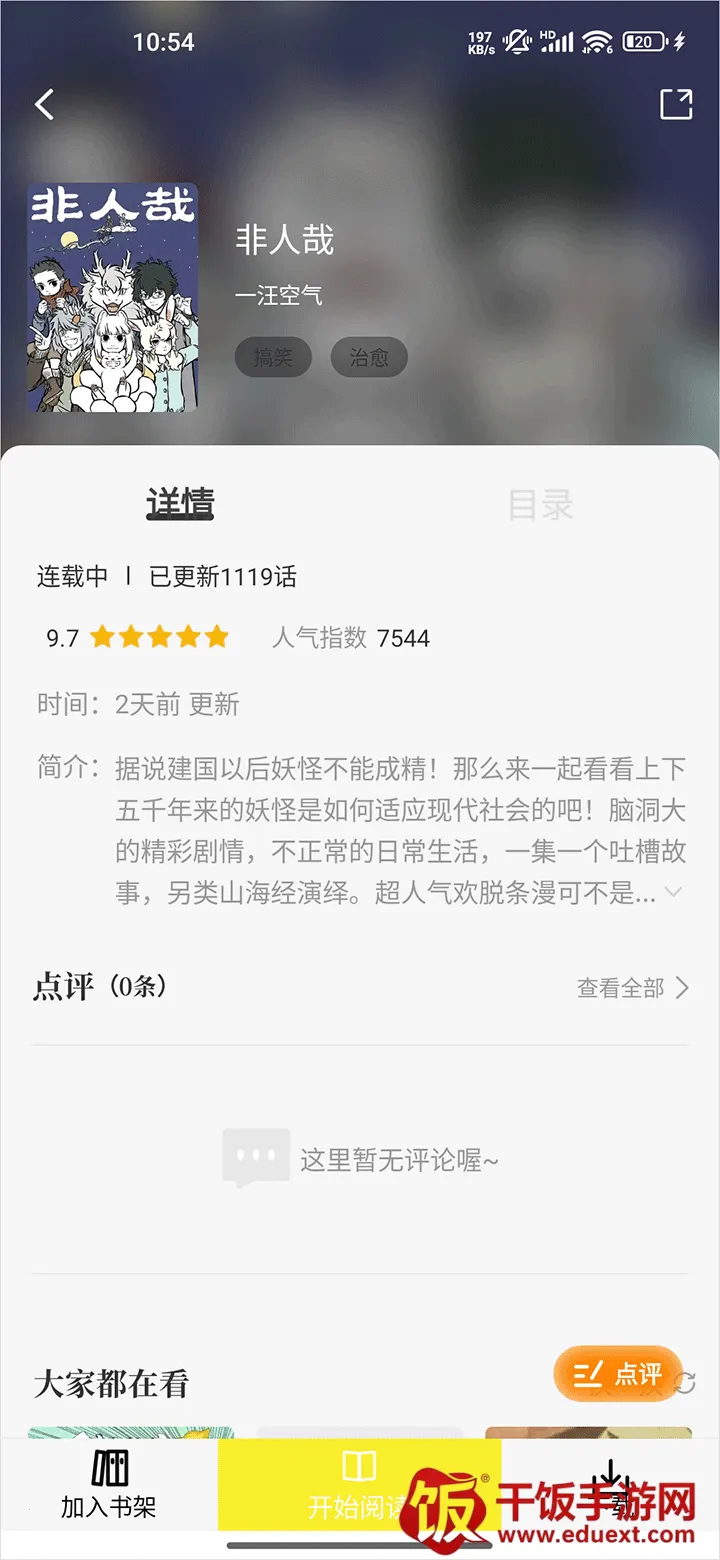The image size is (720, 1560).
Task: Start reading with 开始阅读
Action: pyautogui.click(x=358, y=1485)
